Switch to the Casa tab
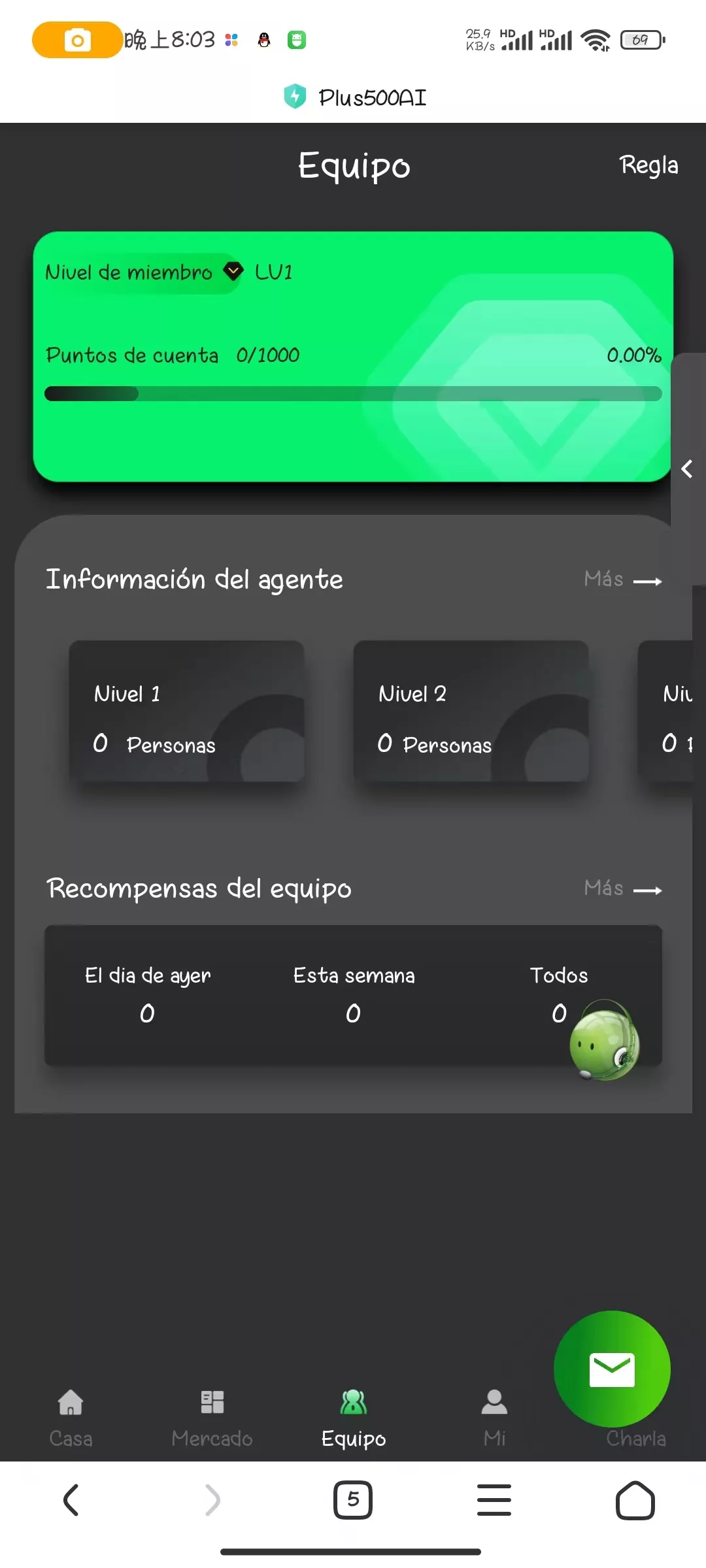 (71, 1415)
